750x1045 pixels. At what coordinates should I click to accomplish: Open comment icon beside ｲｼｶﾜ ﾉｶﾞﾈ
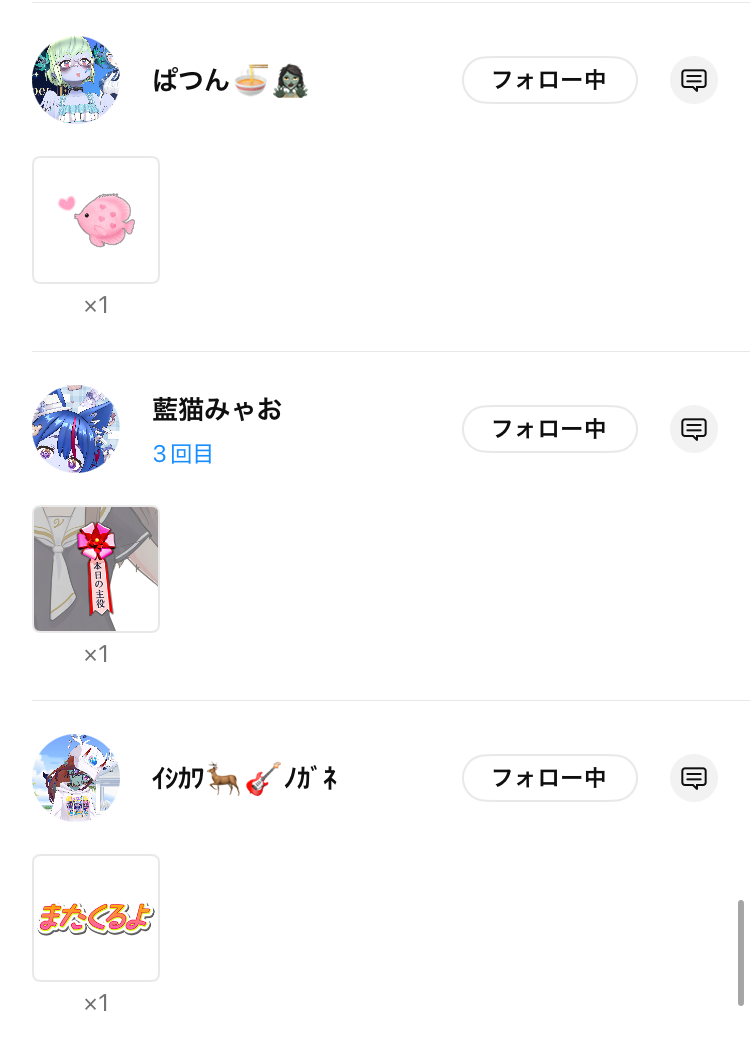click(x=693, y=778)
